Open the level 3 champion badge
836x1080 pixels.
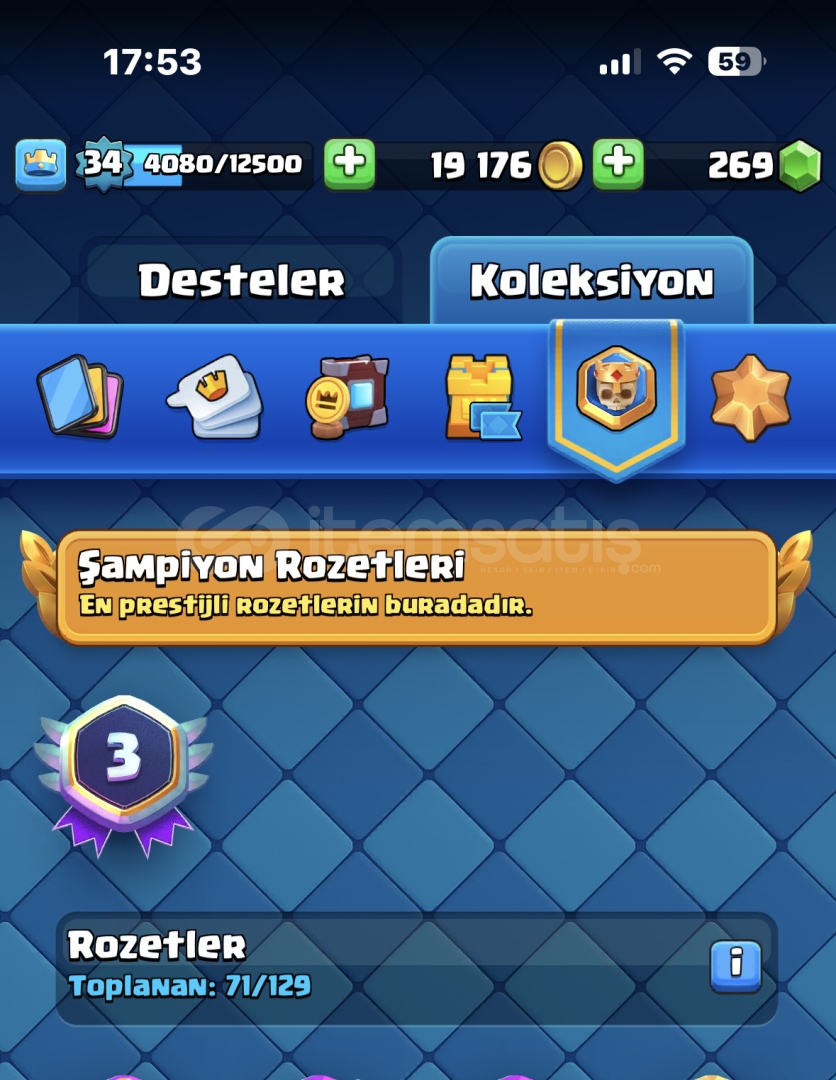click(124, 763)
